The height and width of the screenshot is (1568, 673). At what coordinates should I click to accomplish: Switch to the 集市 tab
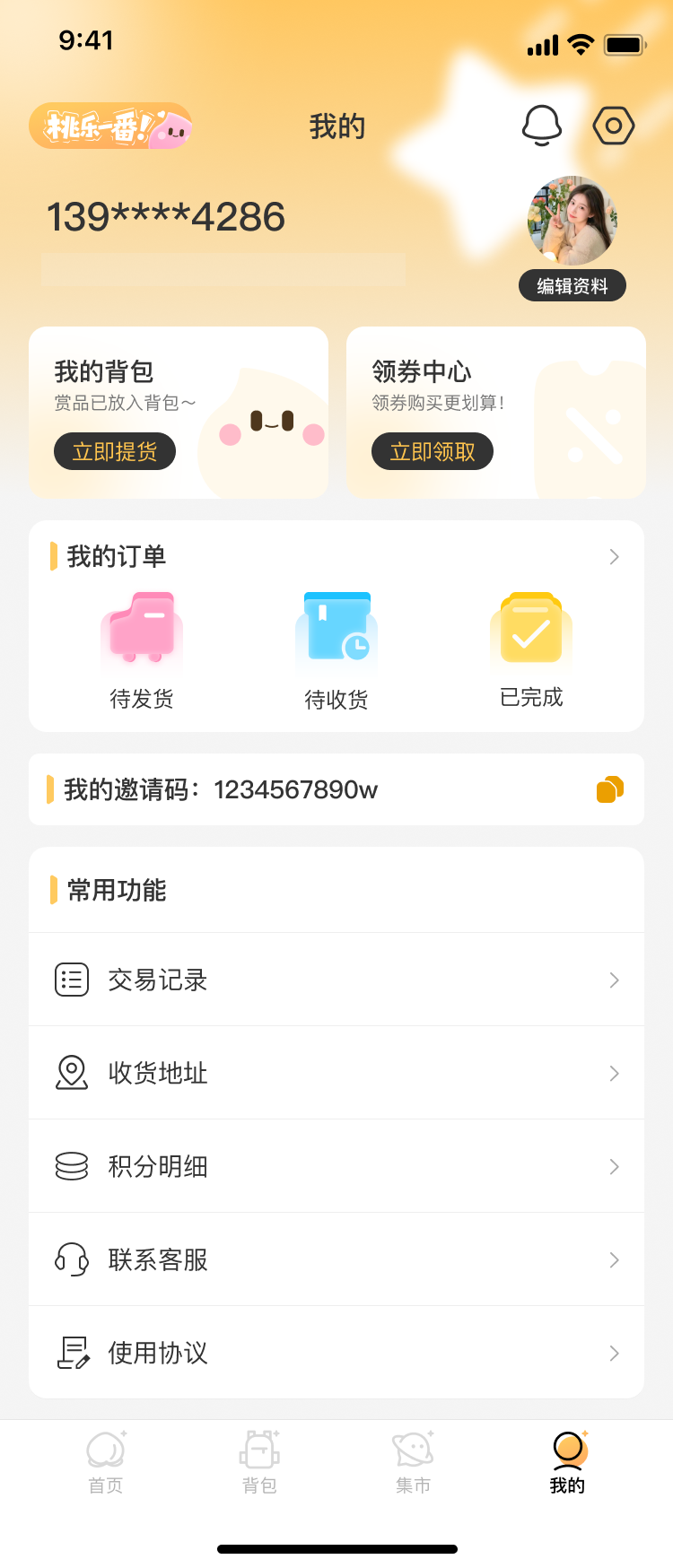click(413, 1462)
